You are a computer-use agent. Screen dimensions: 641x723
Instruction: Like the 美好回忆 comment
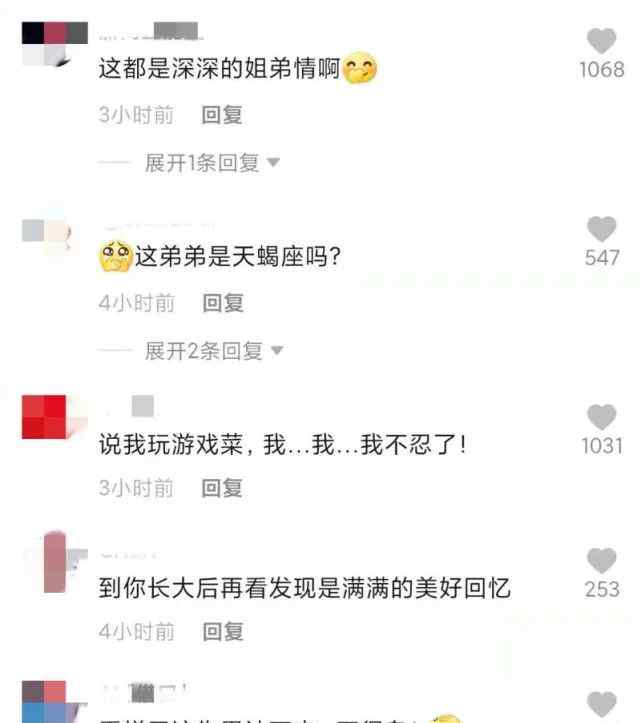(601, 561)
